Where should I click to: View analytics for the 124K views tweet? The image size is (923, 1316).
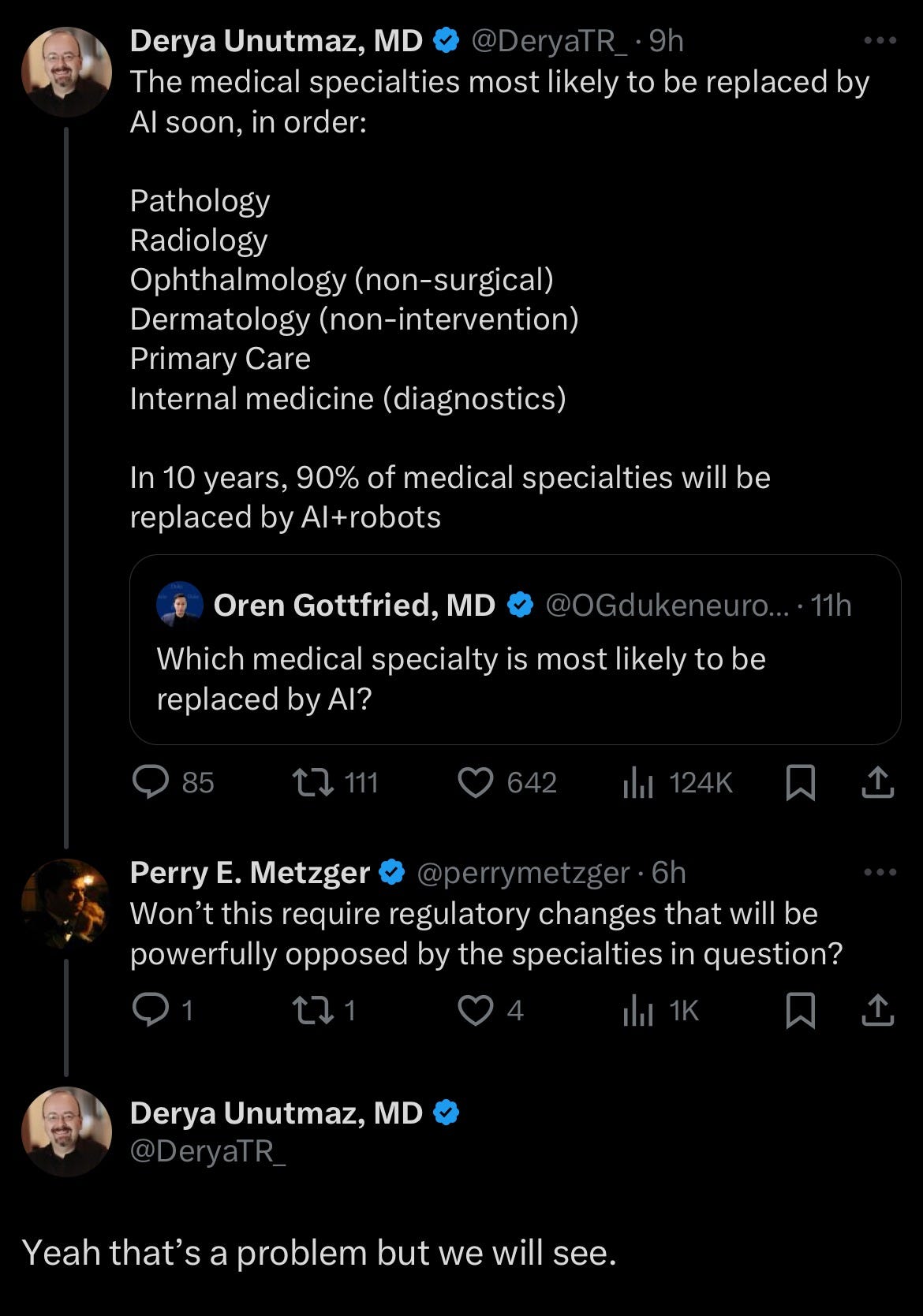(638, 782)
